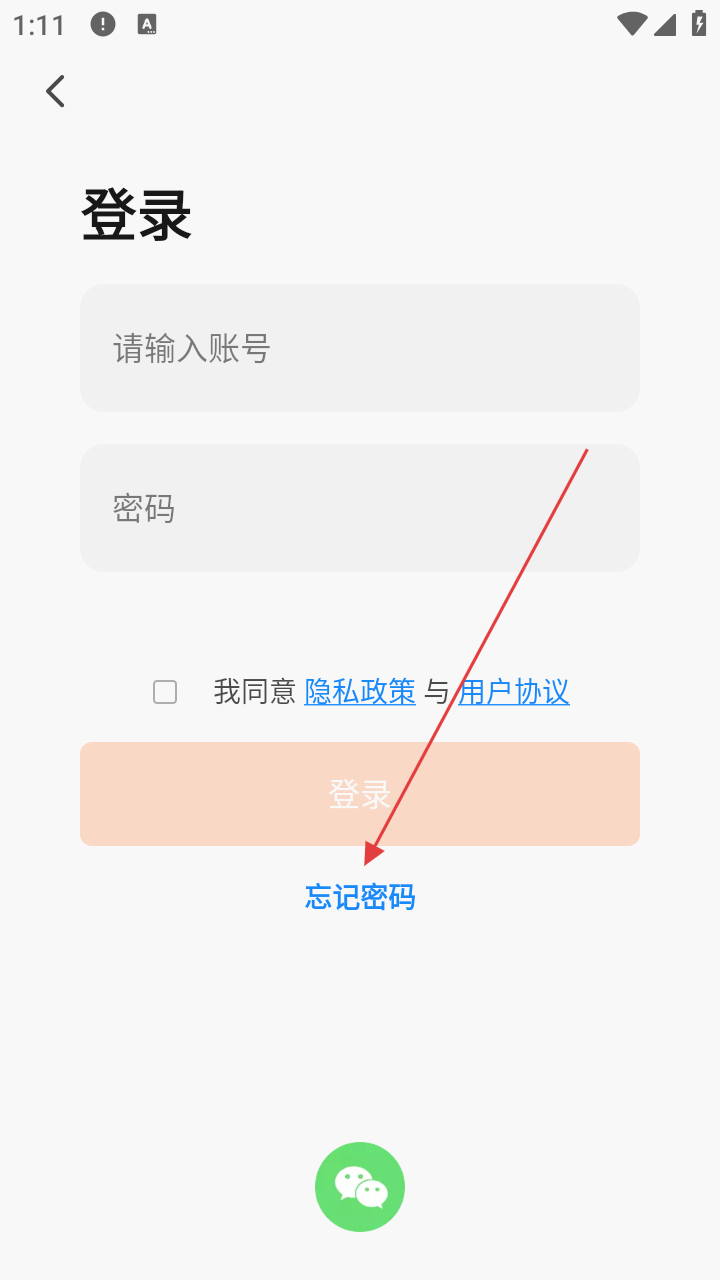Focus the 密码 password field
720x1280 pixels.
click(x=360, y=508)
